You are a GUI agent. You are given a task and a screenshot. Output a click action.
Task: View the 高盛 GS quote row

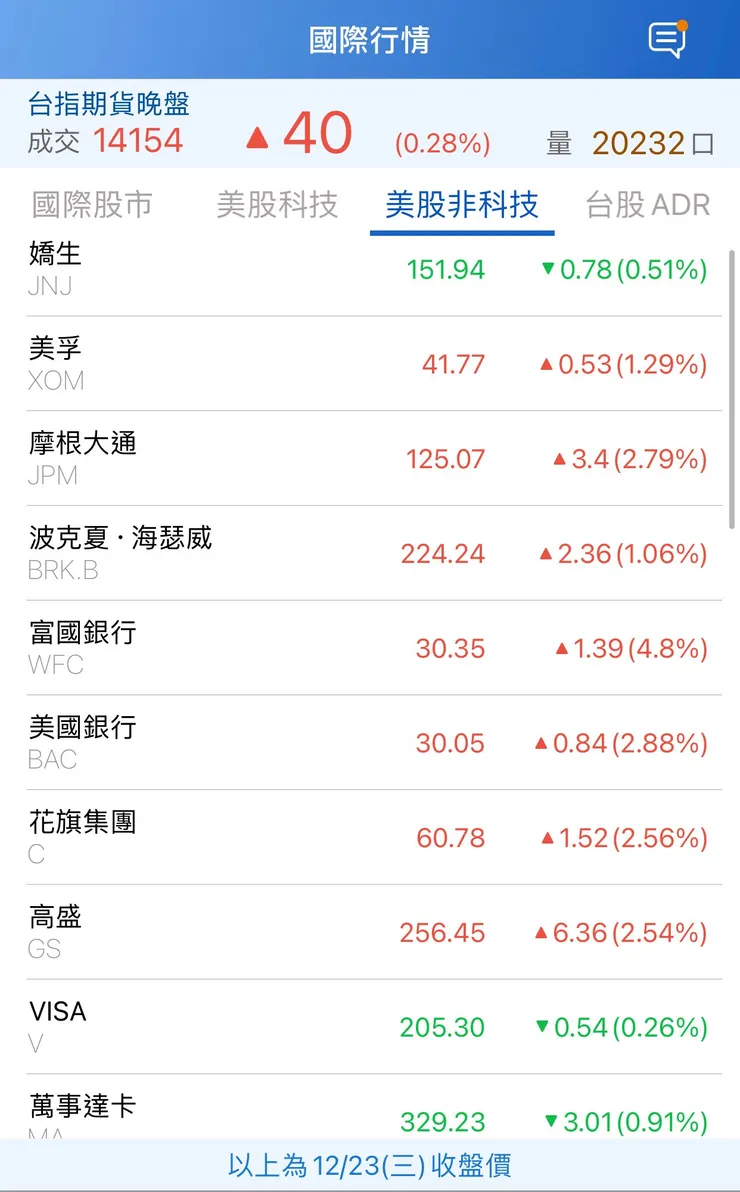click(x=370, y=931)
